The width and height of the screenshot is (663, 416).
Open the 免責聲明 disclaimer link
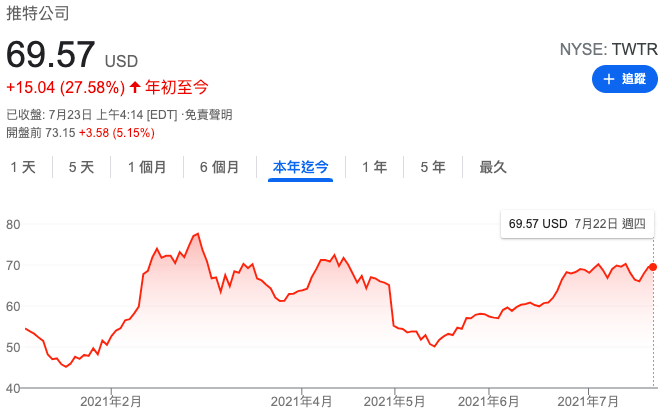[208, 115]
